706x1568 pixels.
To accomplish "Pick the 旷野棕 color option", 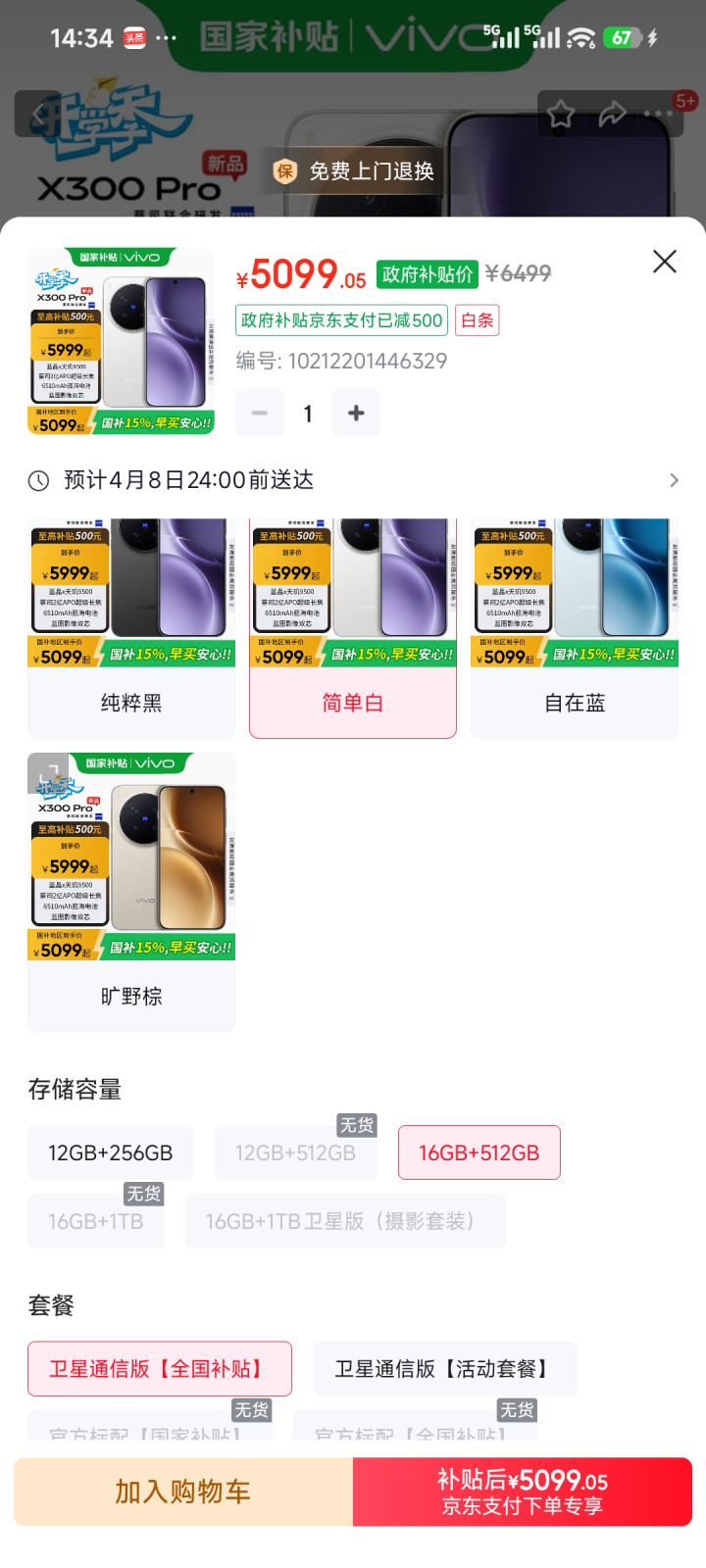I will [131, 892].
